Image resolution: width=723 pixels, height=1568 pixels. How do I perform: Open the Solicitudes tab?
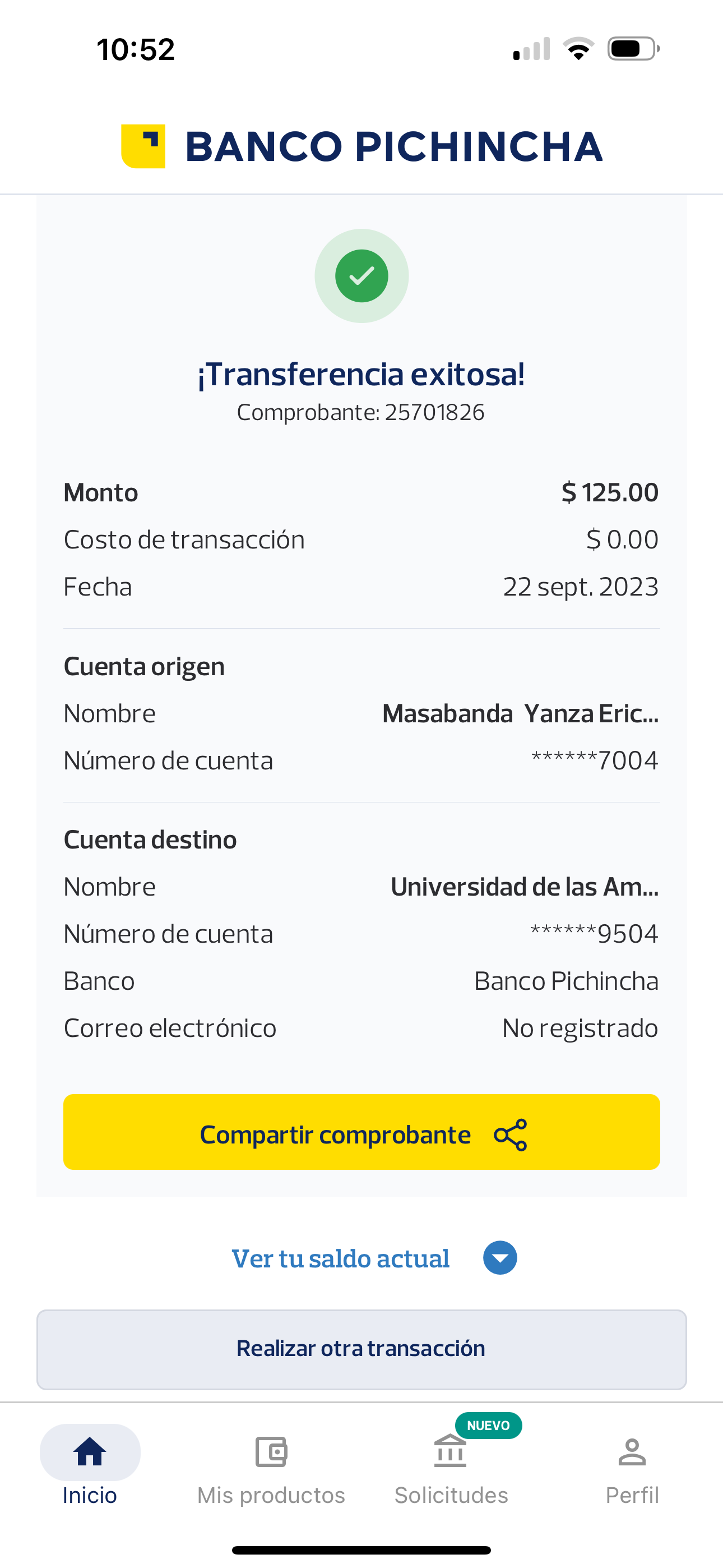tap(451, 1467)
